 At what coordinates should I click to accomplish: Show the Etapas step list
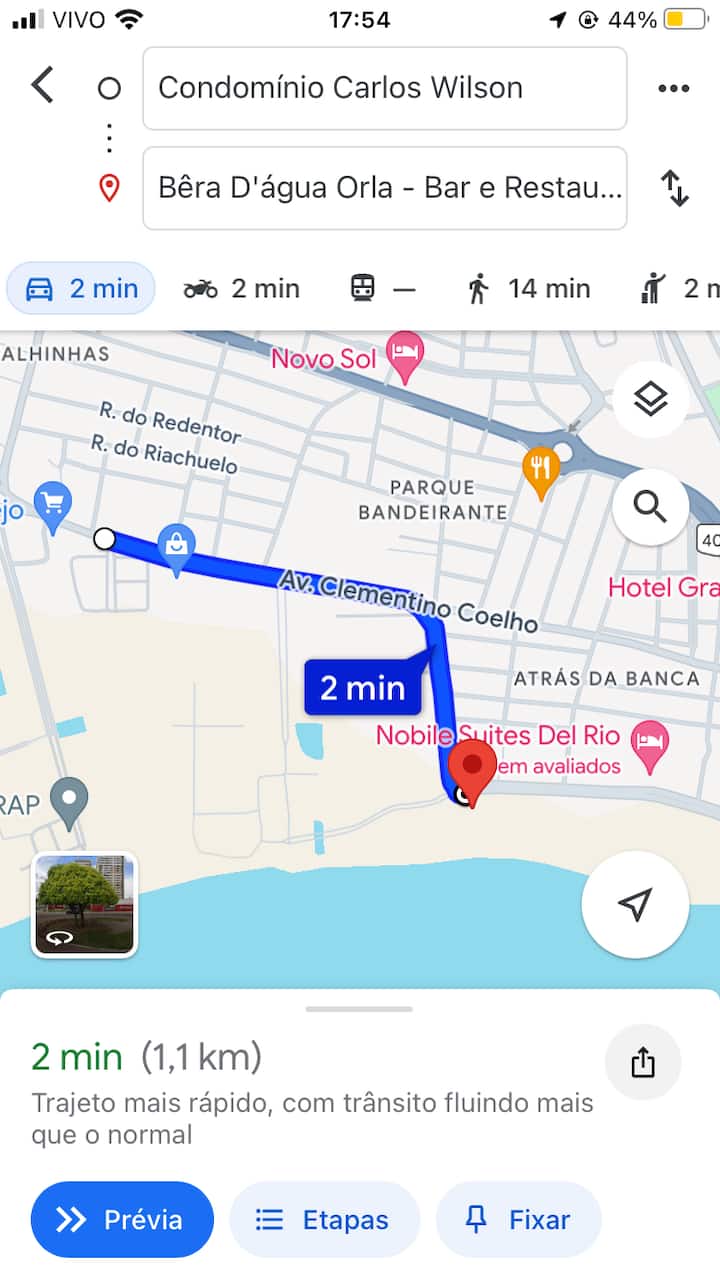(324, 1220)
